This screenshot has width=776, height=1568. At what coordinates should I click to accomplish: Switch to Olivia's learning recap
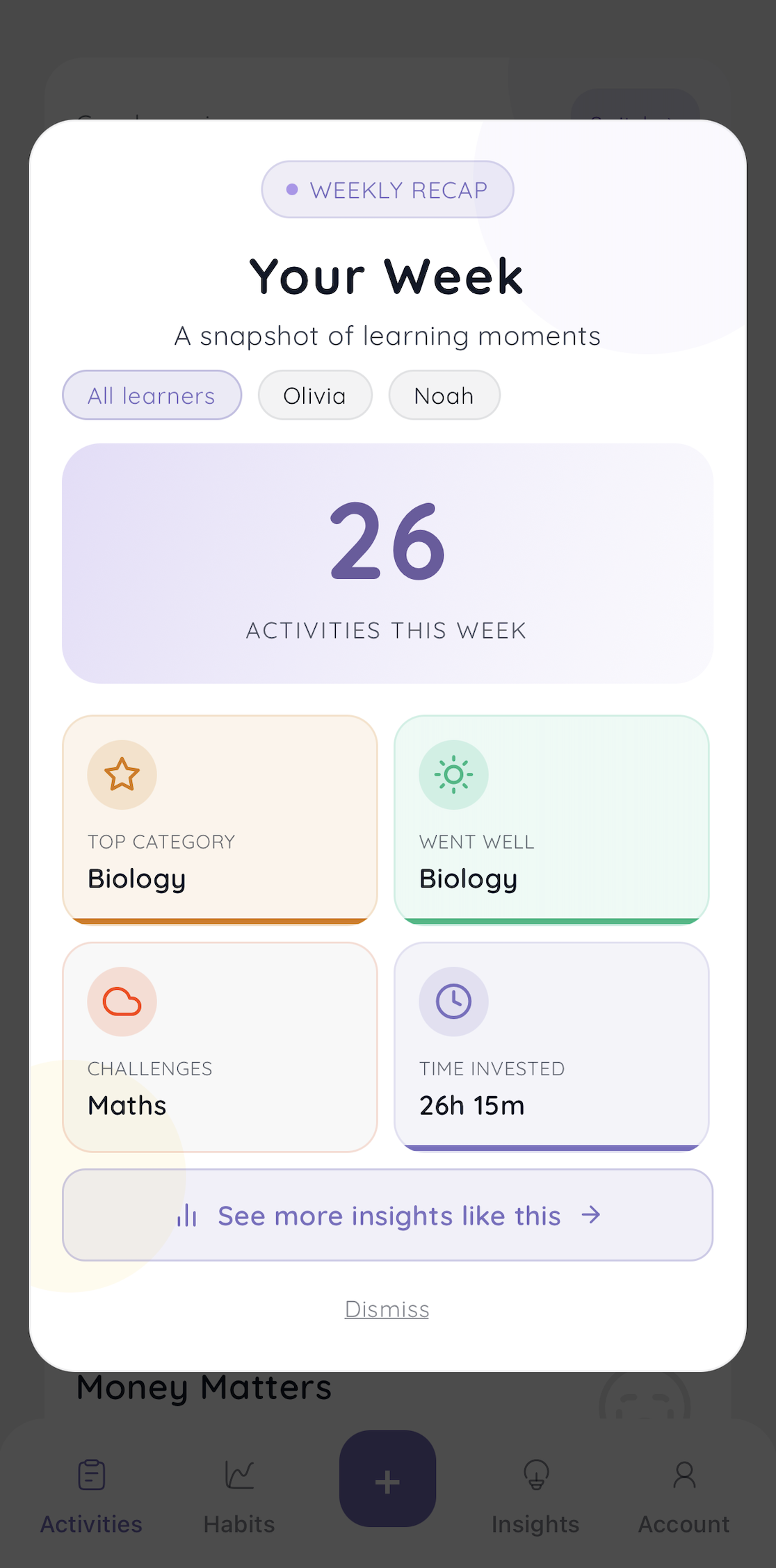(314, 395)
